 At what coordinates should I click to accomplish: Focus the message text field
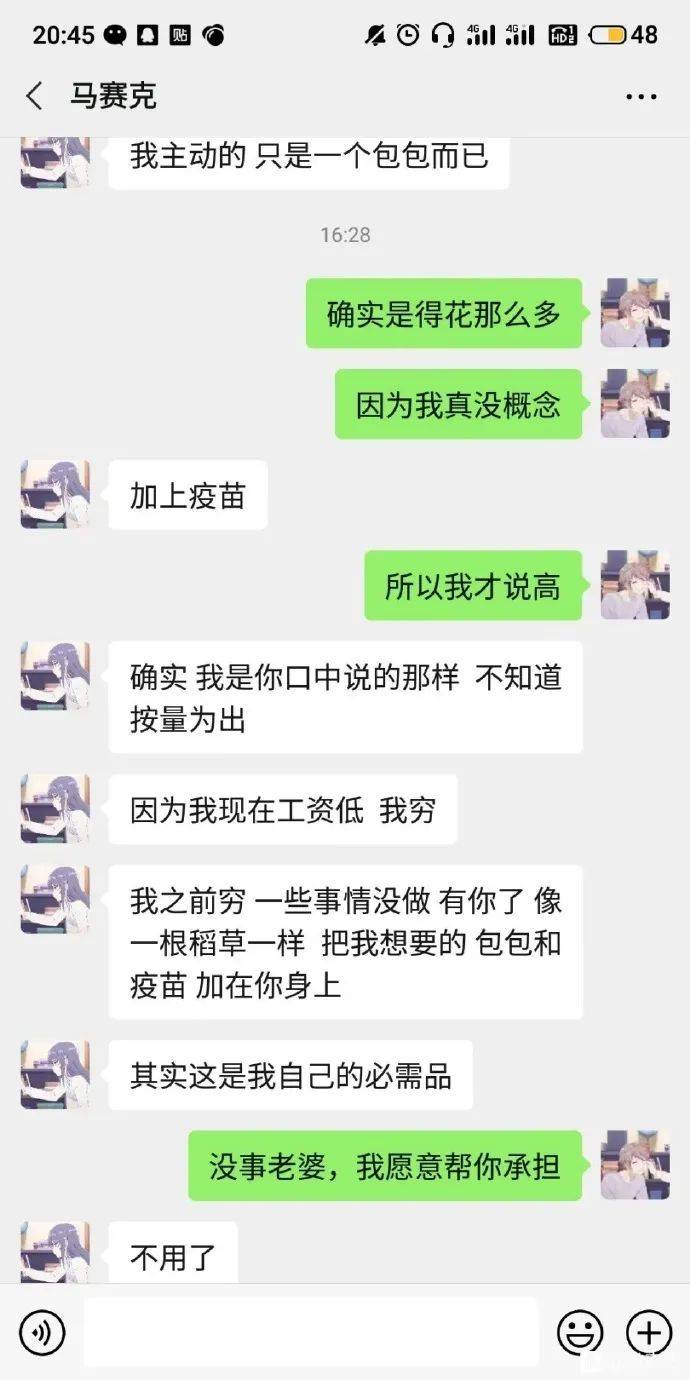coord(310,1332)
